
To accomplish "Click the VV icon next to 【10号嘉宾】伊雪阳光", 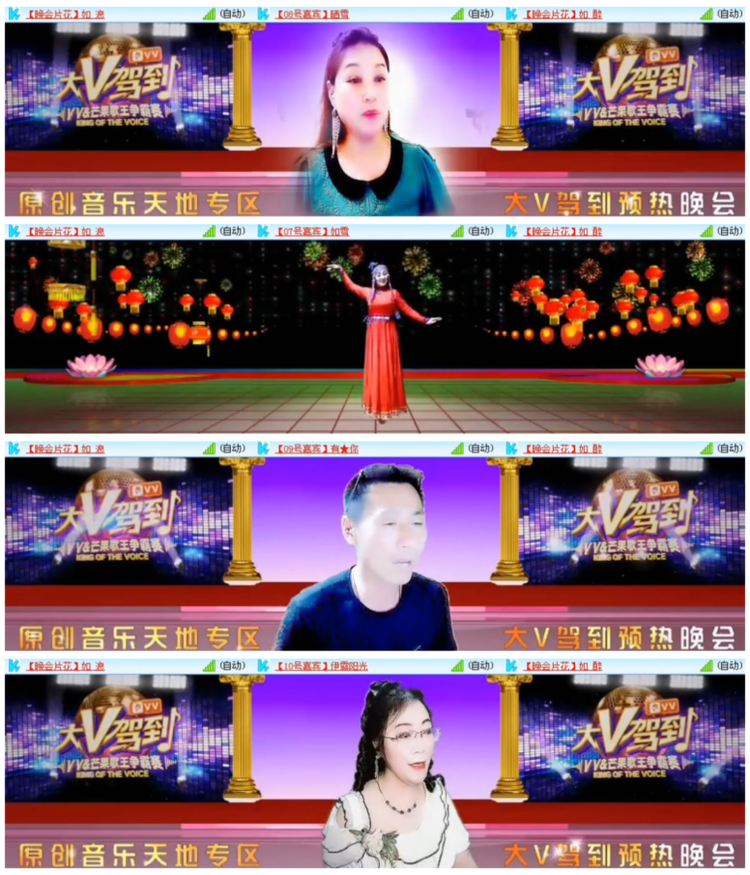I will tap(262, 662).
